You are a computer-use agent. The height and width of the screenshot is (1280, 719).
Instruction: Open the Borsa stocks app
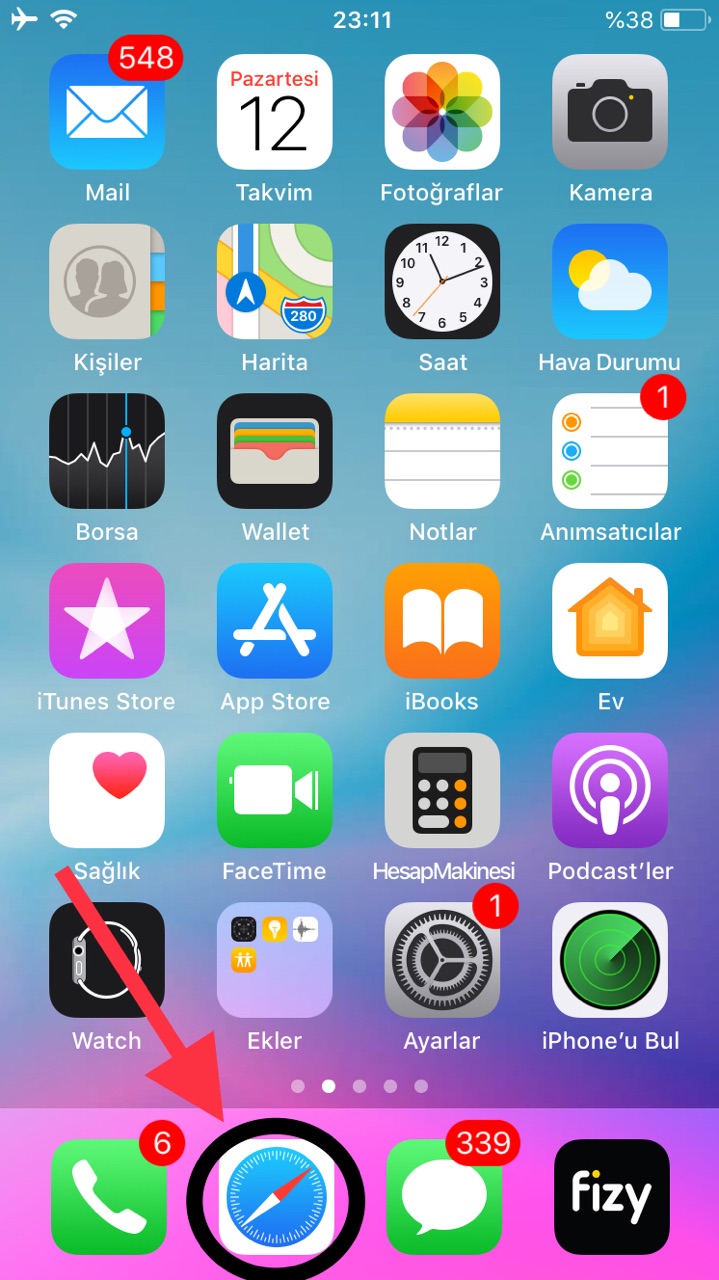coord(107,451)
